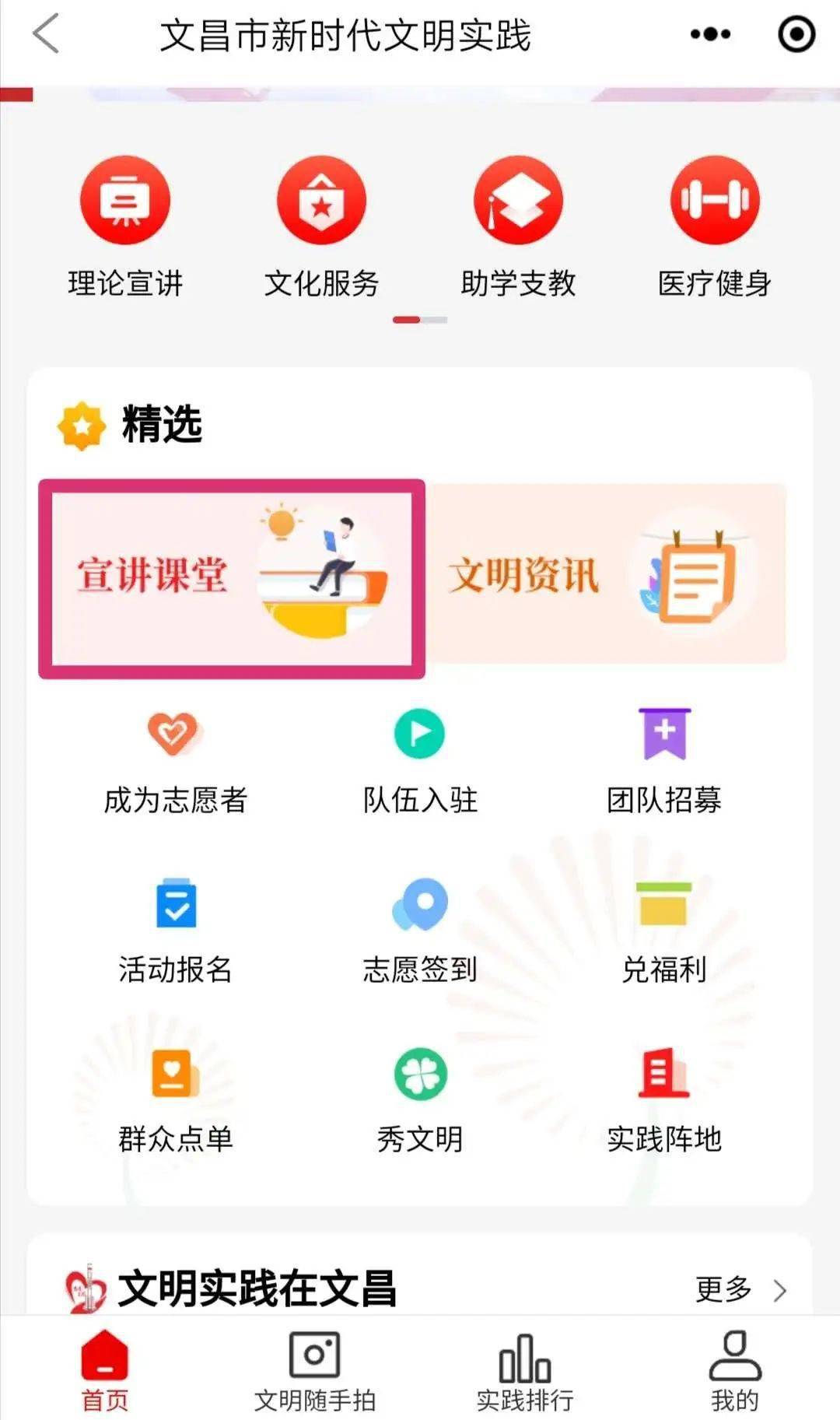
Task: Open 队伍入驻
Action: [420, 761]
